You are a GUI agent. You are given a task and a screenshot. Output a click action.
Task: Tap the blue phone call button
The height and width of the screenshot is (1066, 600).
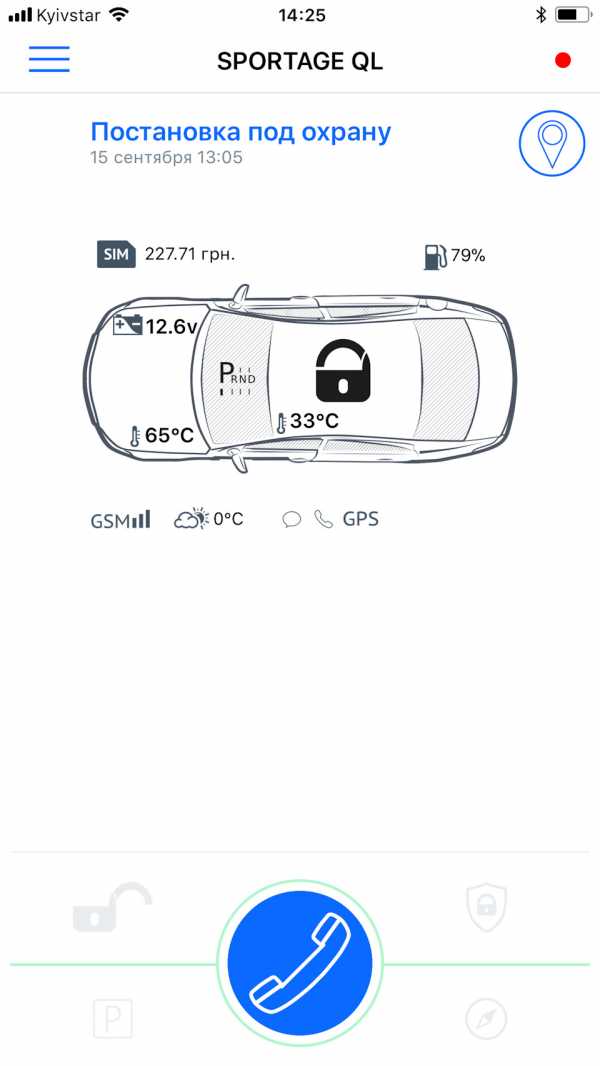tap(300, 964)
